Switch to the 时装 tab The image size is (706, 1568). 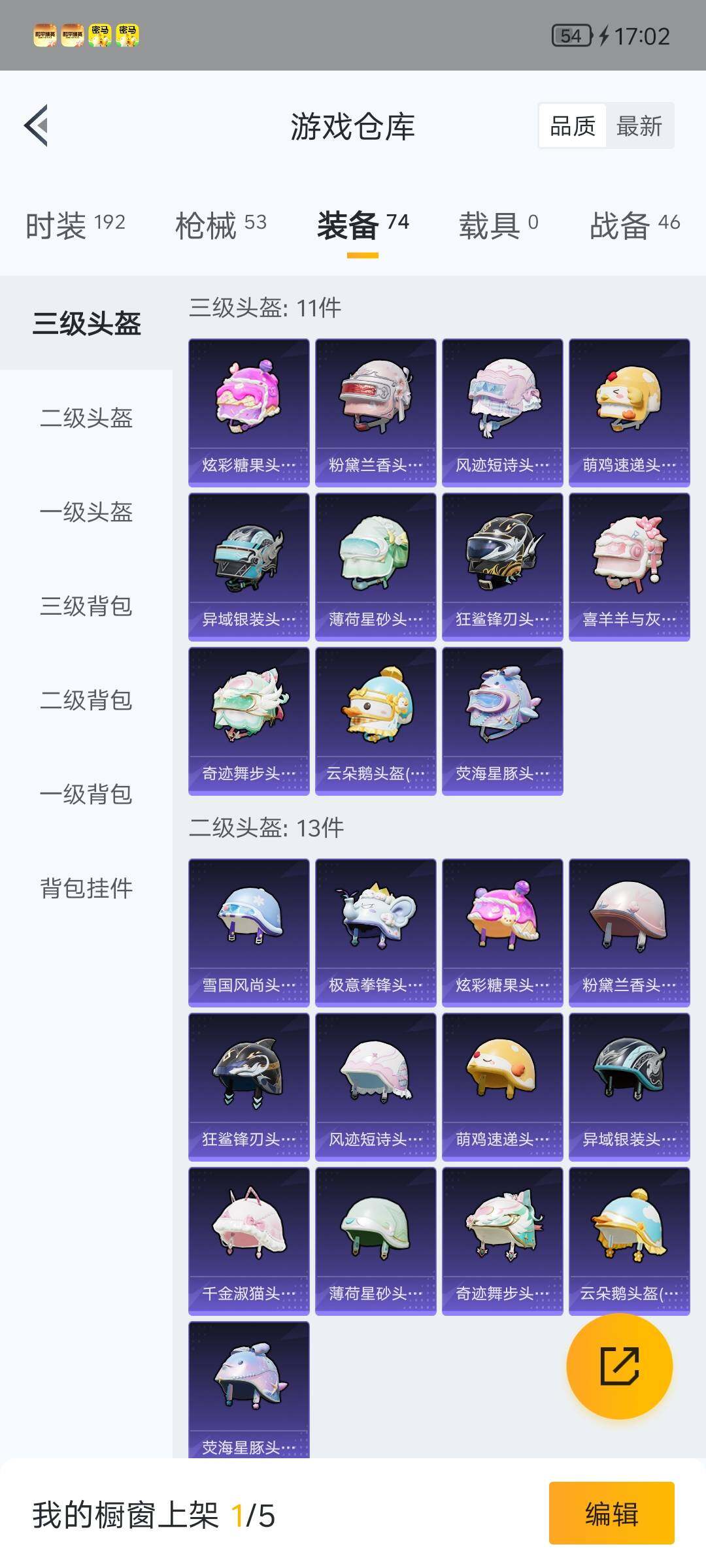(75, 225)
